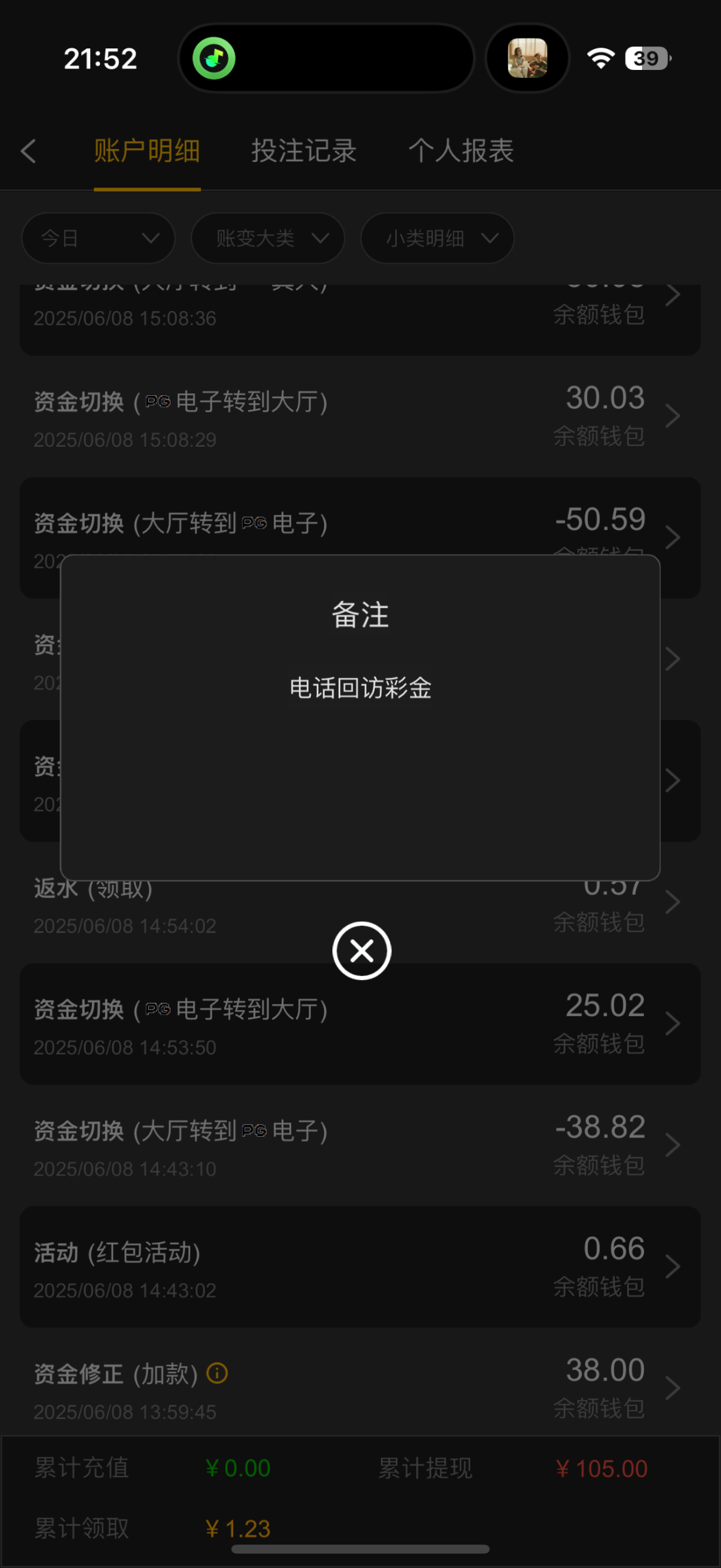721x1568 pixels.
Task: Tap the 累计领取 ¥1.23 value
Action: point(238,1527)
